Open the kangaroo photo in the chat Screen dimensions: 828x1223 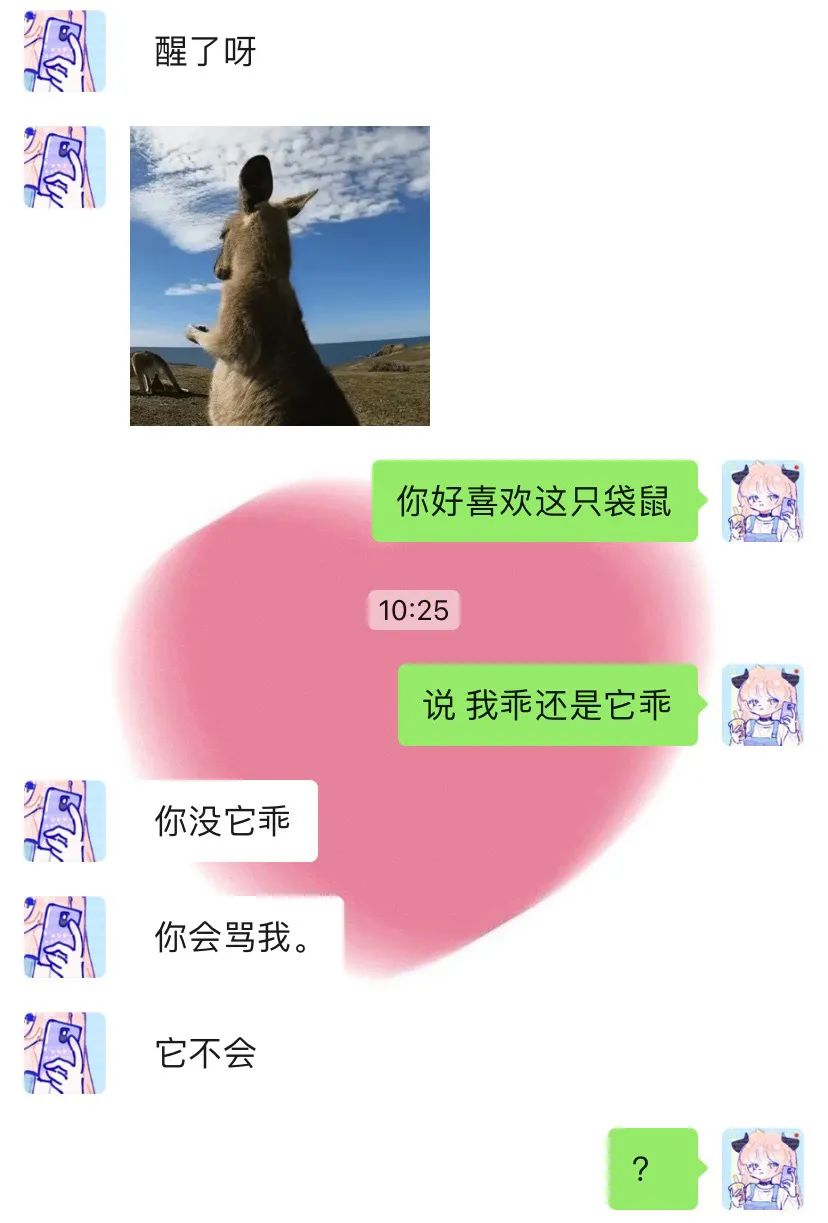(x=280, y=275)
